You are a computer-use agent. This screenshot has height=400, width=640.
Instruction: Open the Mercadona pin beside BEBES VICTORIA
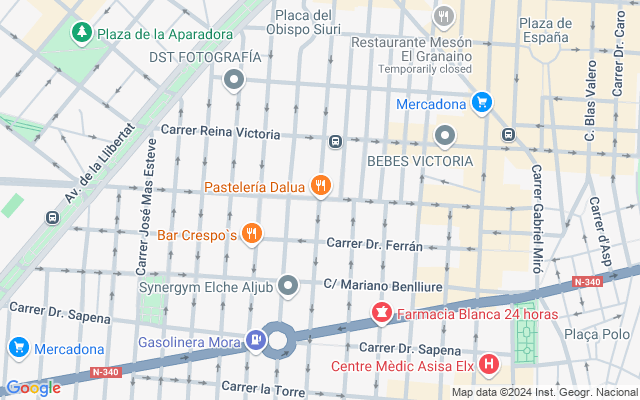click(482, 103)
